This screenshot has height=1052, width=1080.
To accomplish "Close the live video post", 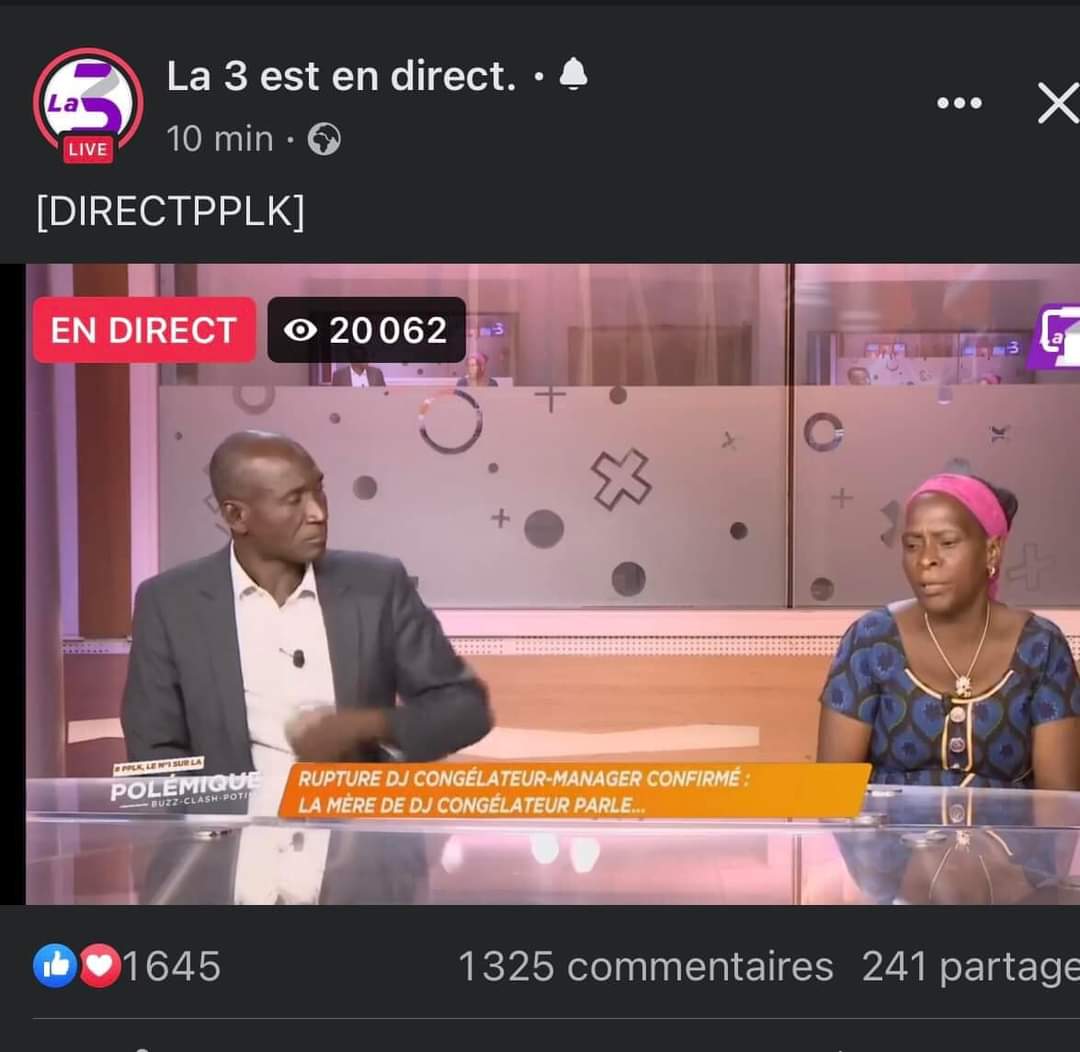I will coord(1056,103).
